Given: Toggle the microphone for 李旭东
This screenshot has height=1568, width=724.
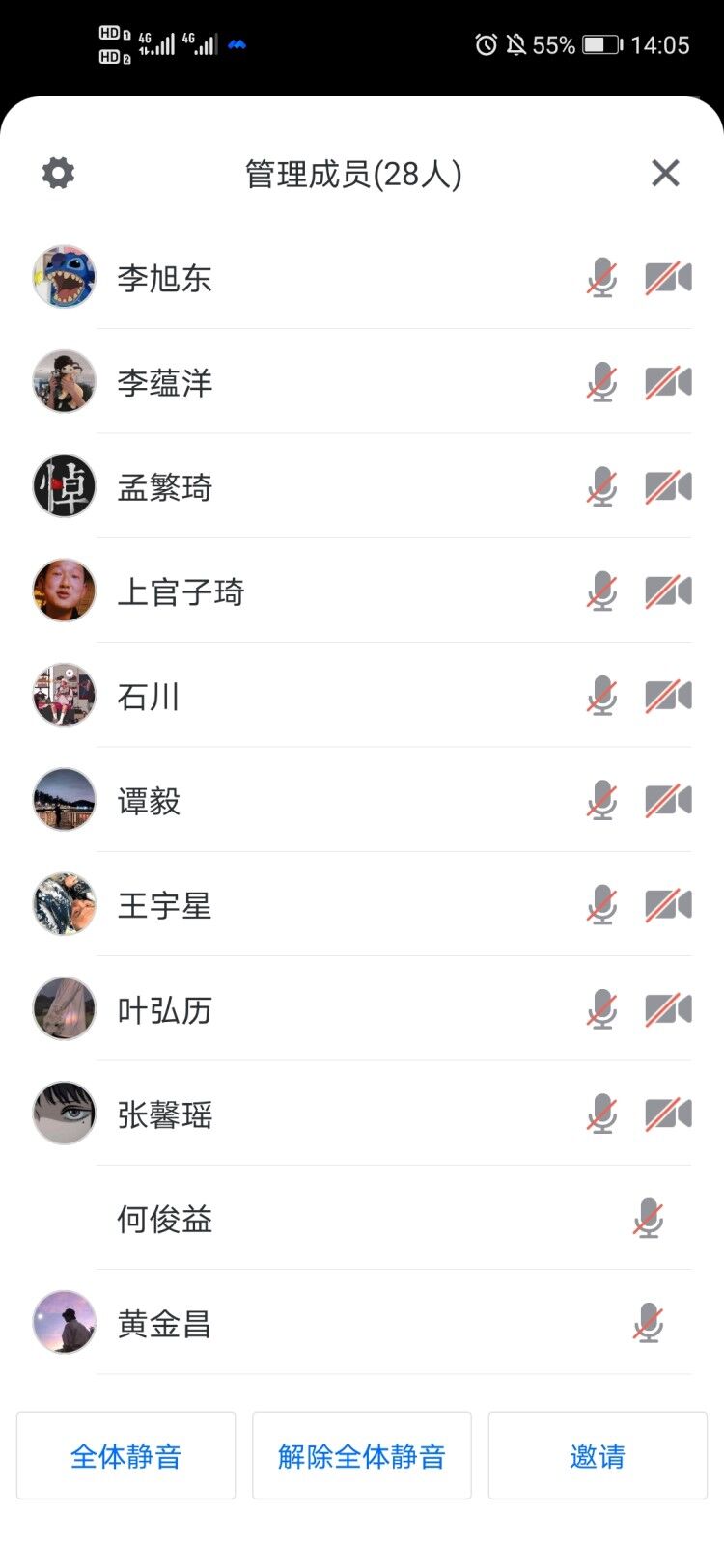Looking at the screenshot, I should [x=602, y=278].
